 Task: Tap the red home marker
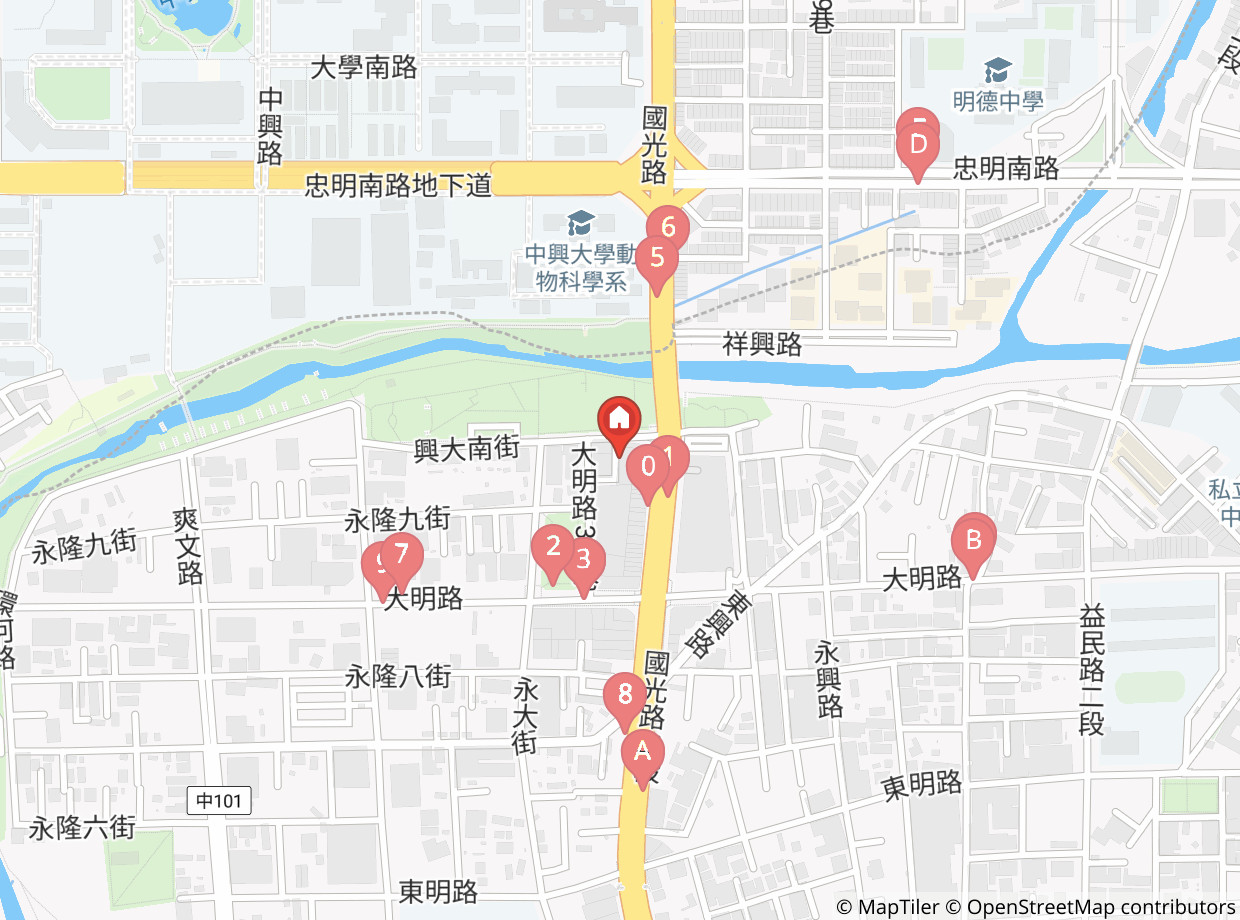[619, 421]
